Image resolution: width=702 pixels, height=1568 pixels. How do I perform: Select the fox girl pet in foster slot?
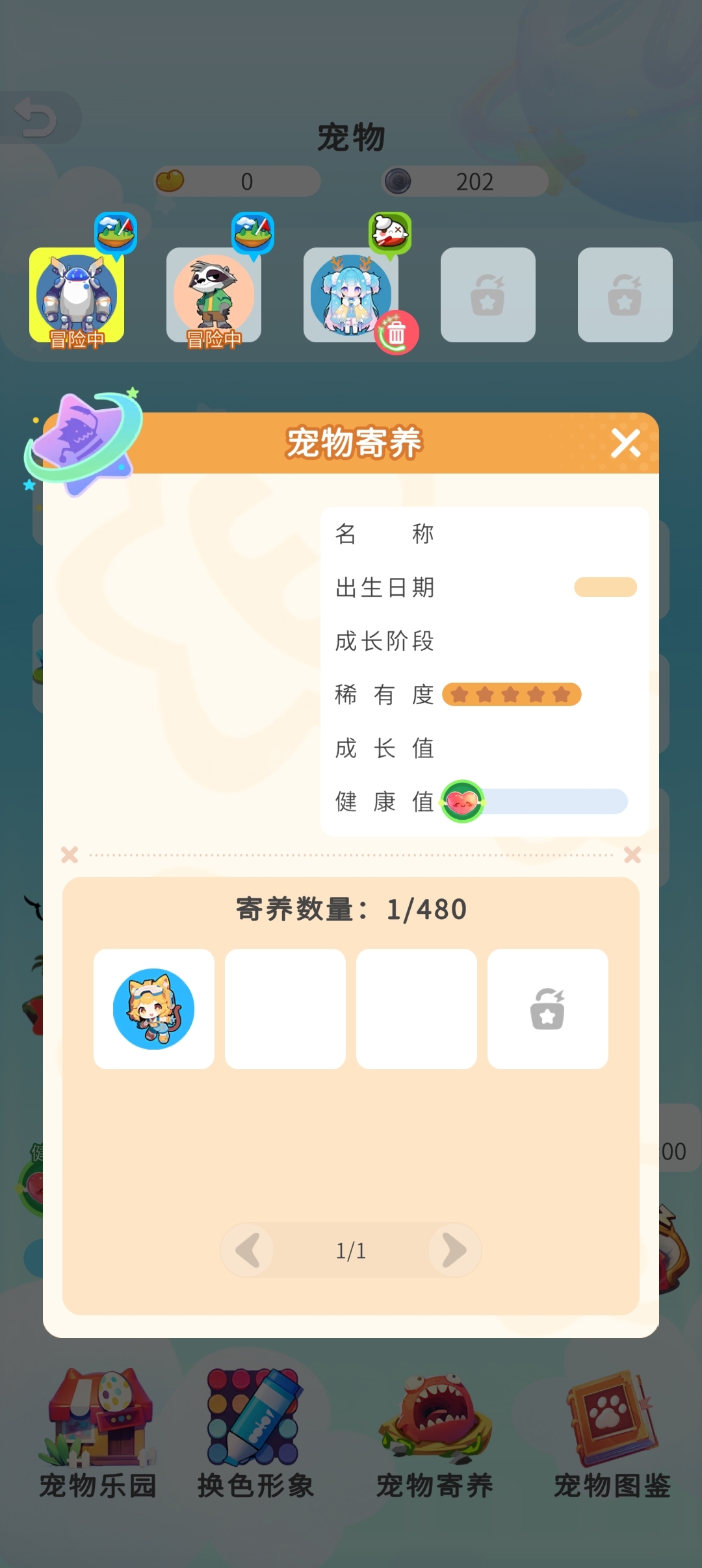(x=154, y=1009)
